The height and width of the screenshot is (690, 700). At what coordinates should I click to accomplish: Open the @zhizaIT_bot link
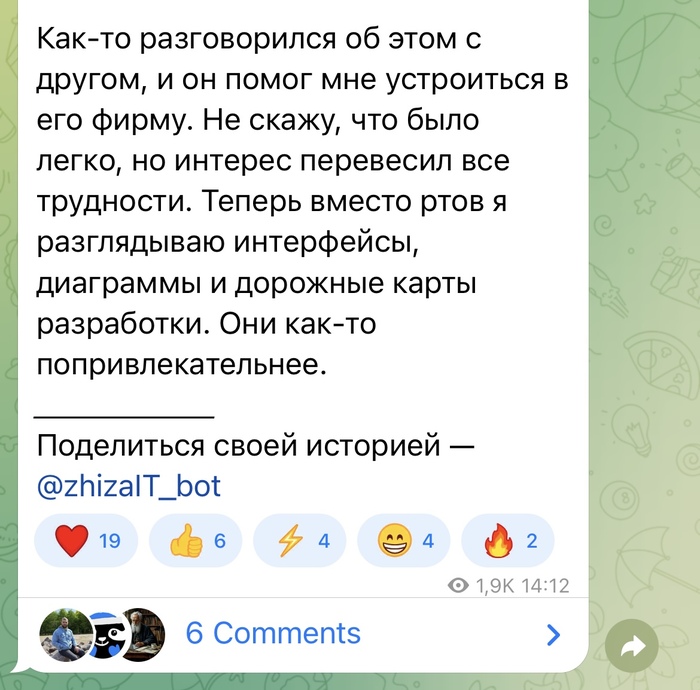128,487
